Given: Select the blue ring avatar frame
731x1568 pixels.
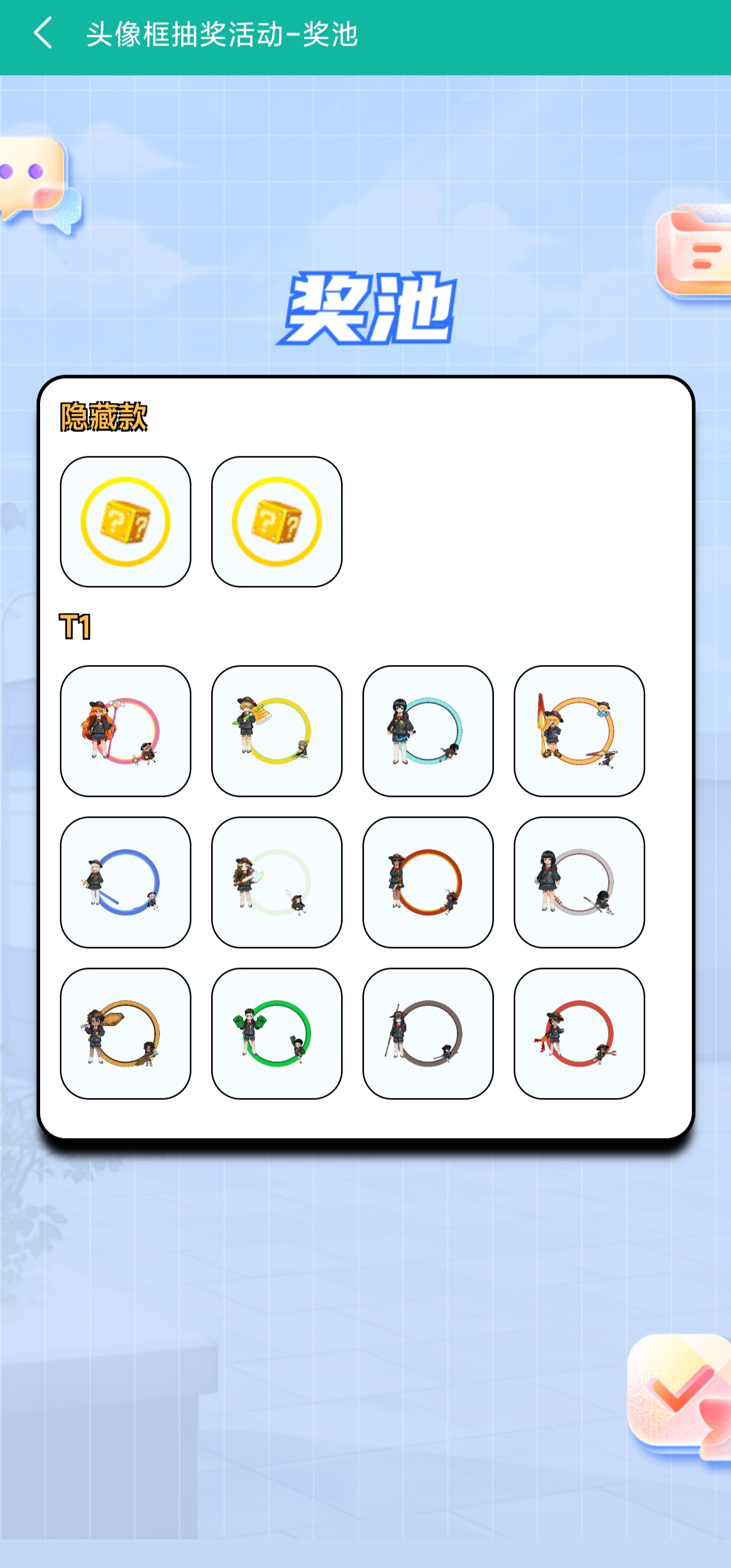Looking at the screenshot, I should coord(125,882).
